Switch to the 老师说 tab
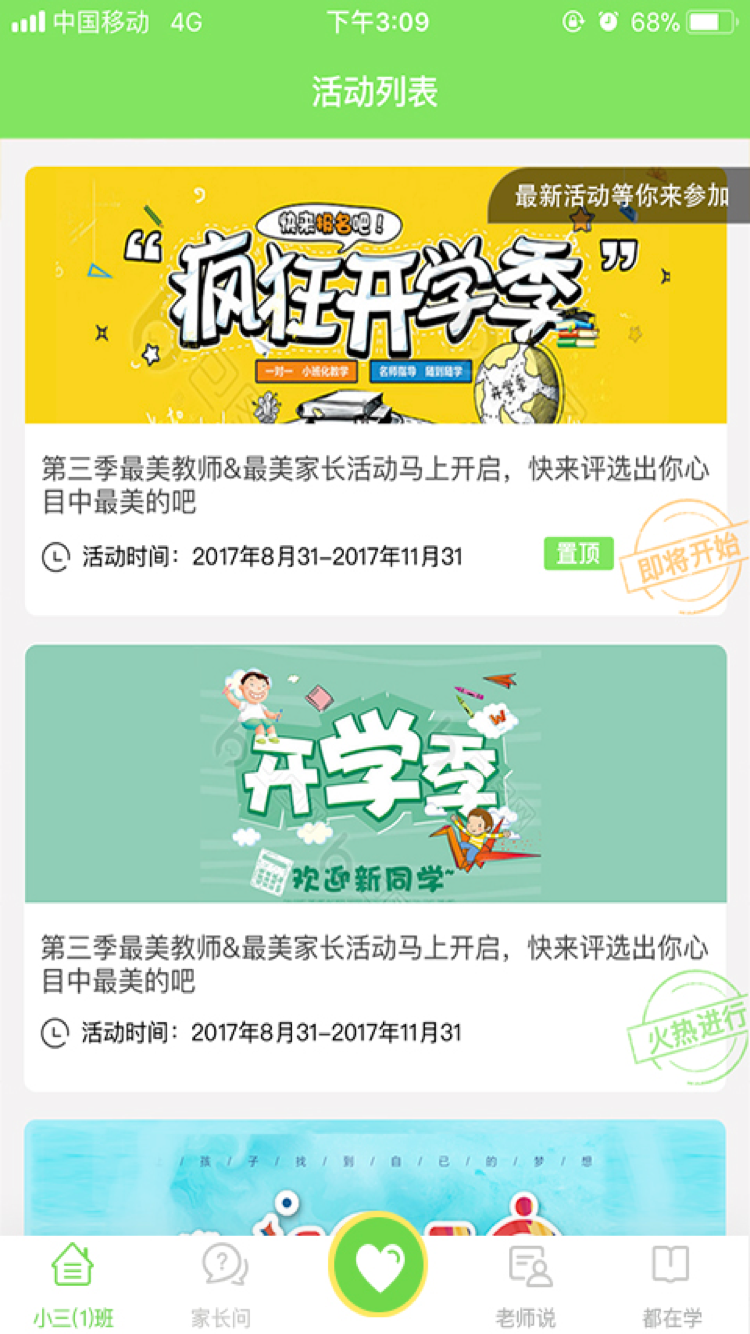The height and width of the screenshot is (1334, 750). (528, 1284)
